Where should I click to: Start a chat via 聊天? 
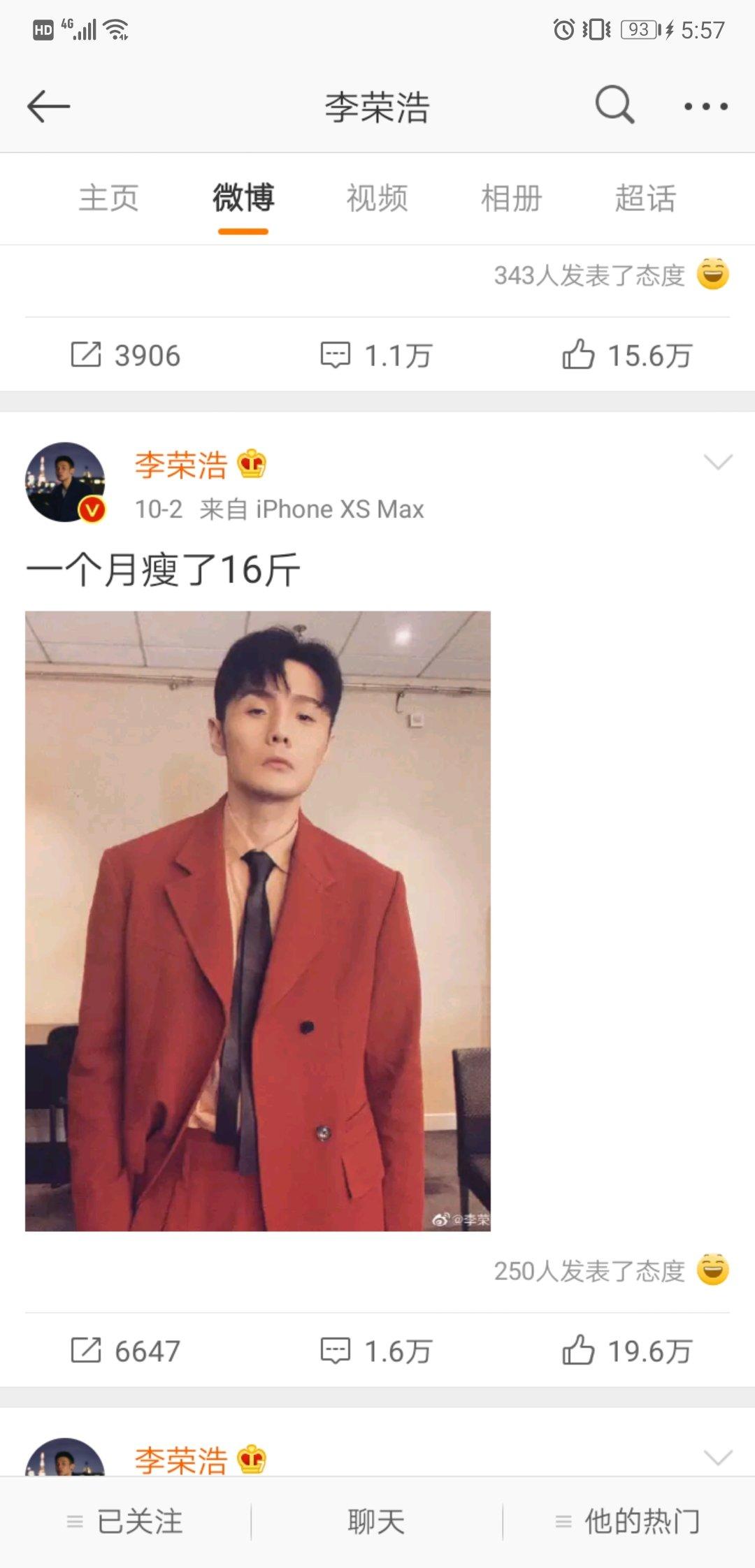376,1522
